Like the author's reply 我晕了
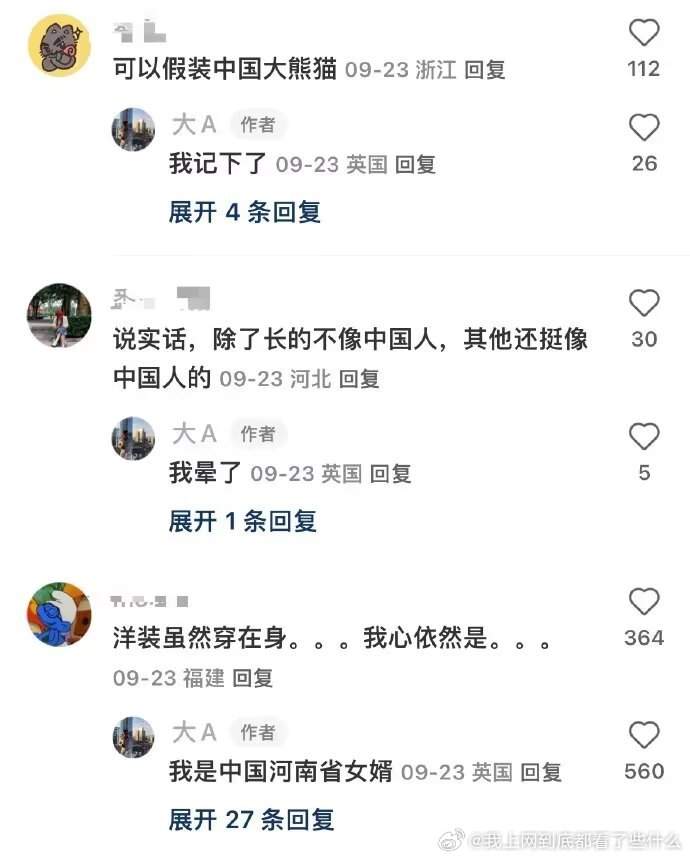This screenshot has width=690, height=859. (x=644, y=437)
